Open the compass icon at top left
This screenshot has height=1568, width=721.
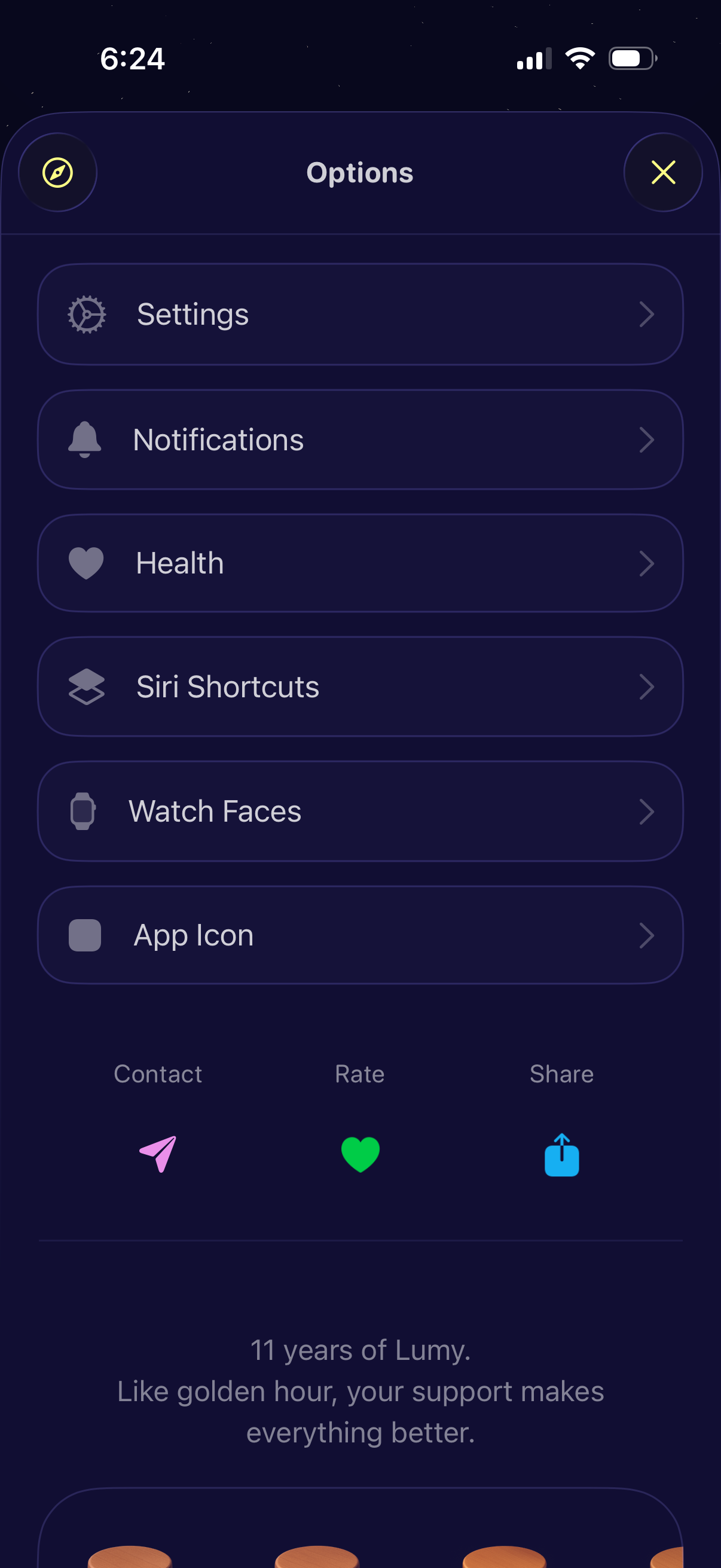[x=57, y=172]
